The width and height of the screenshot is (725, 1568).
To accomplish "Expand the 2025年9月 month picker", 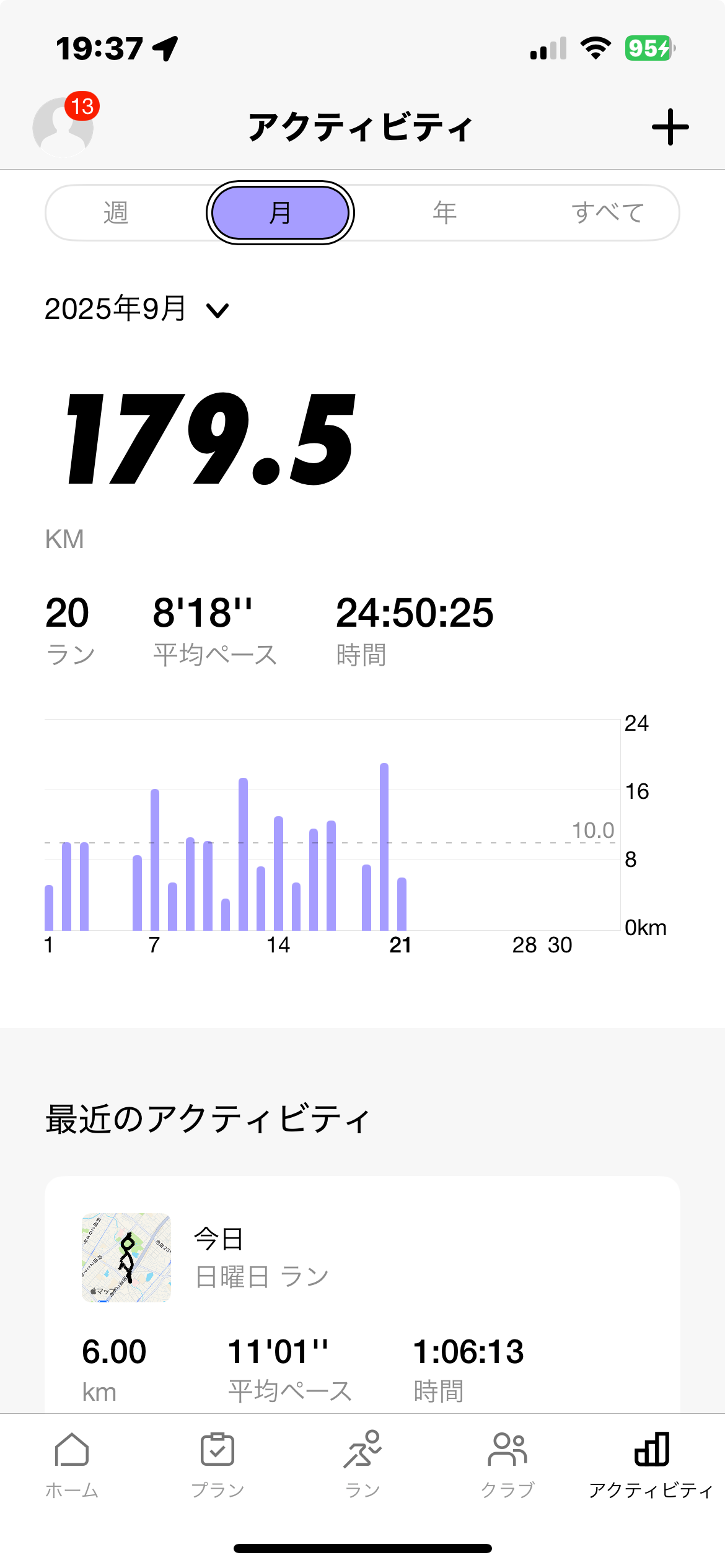I will pos(137,308).
